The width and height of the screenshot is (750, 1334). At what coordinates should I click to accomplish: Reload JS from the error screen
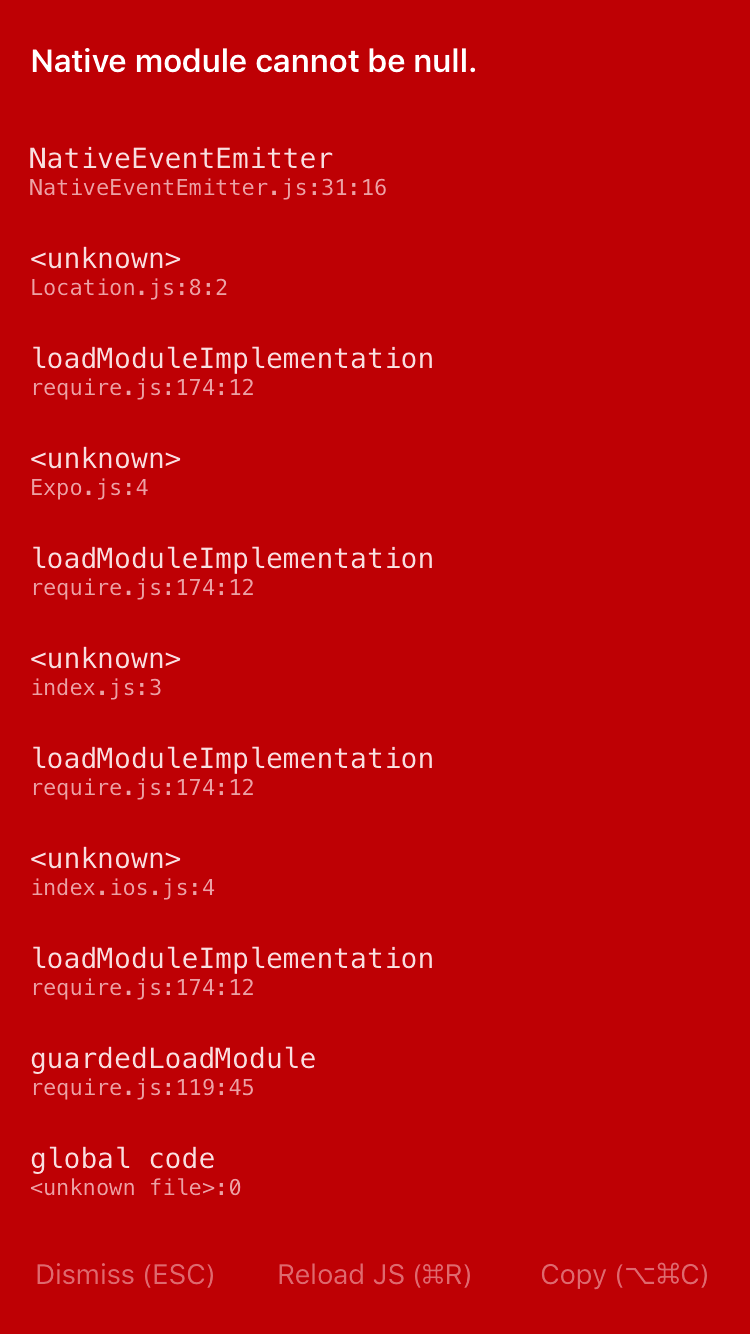[x=375, y=1274]
